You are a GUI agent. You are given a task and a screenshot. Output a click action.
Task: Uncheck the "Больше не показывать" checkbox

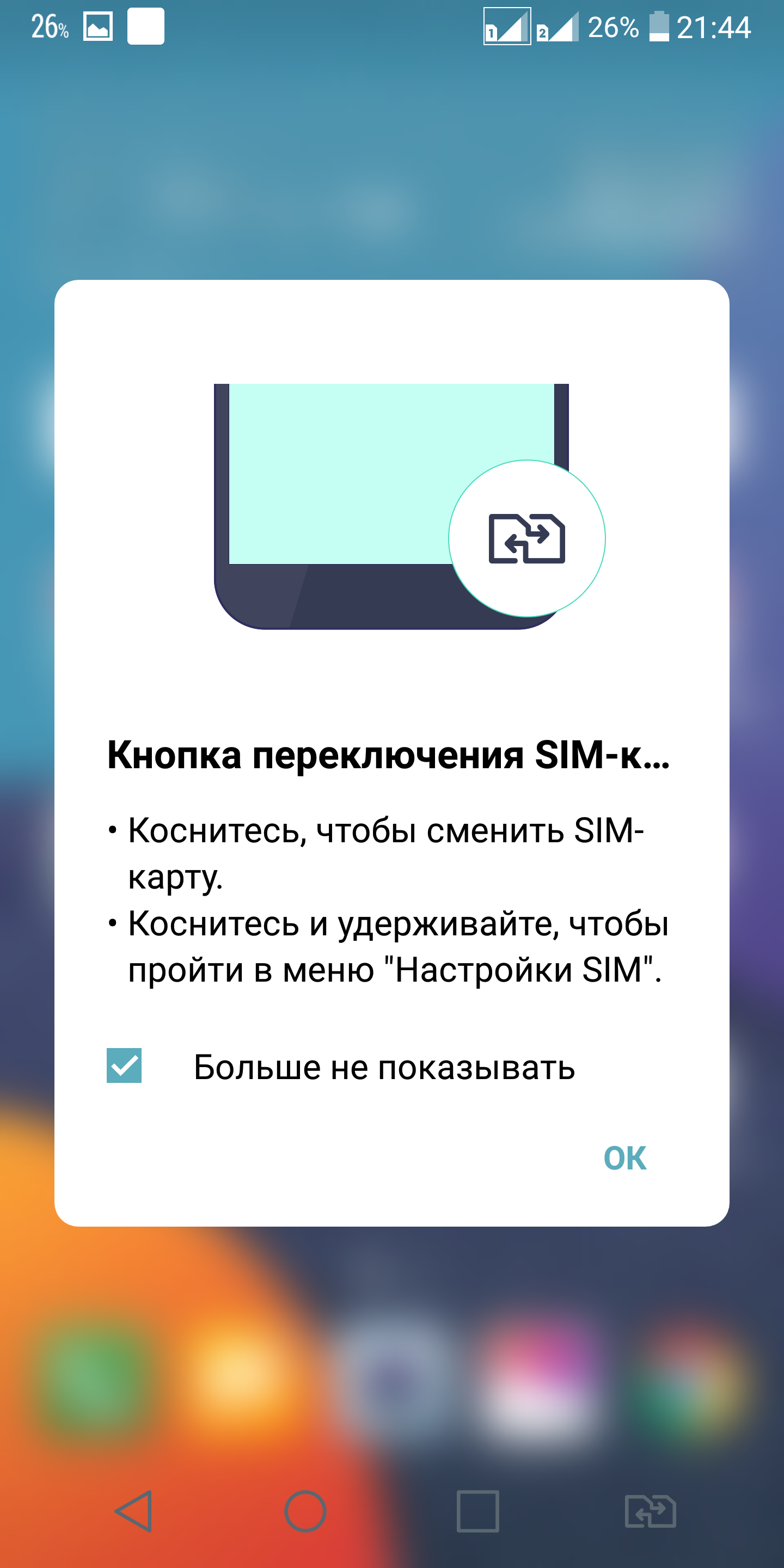tap(124, 1066)
